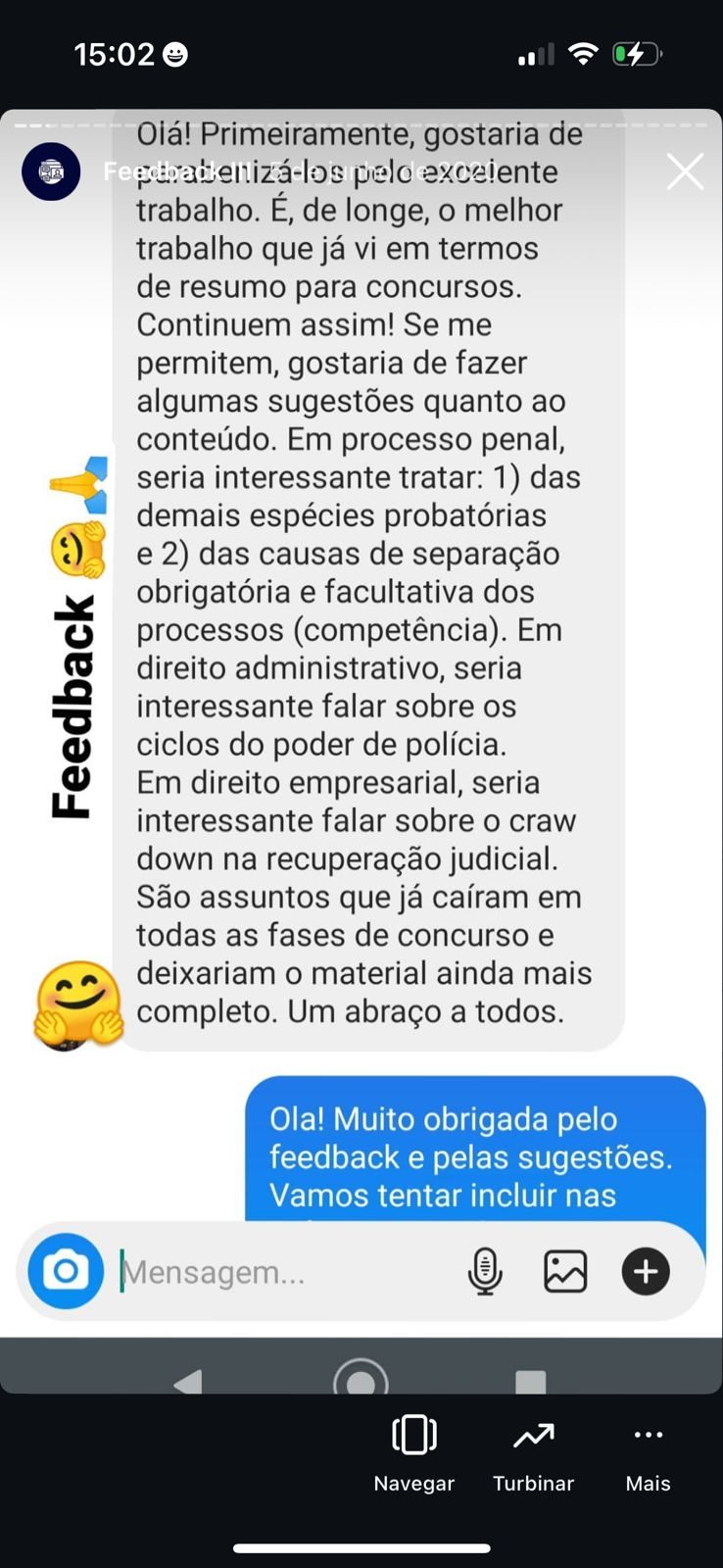Tap Turbinar to boost this story
The height and width of the screenshot is (1568, 723).
533,1453
